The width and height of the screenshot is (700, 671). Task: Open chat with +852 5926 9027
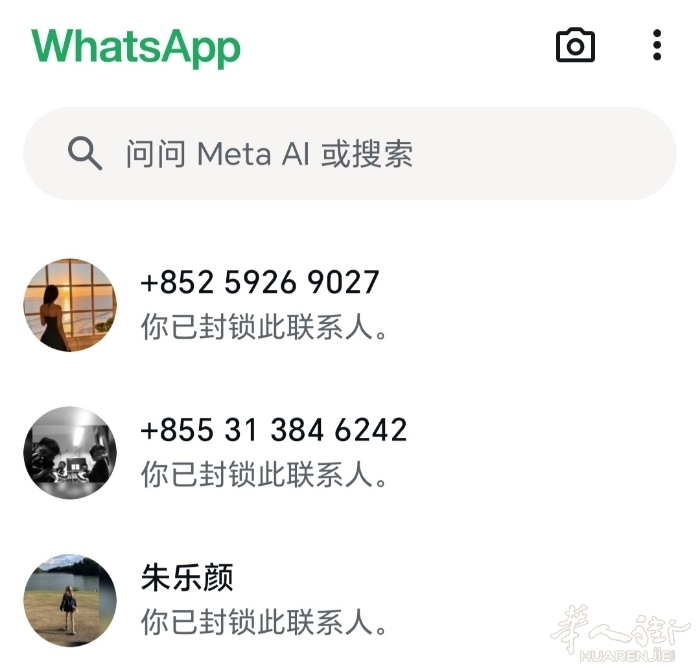(x=400, y=304)
